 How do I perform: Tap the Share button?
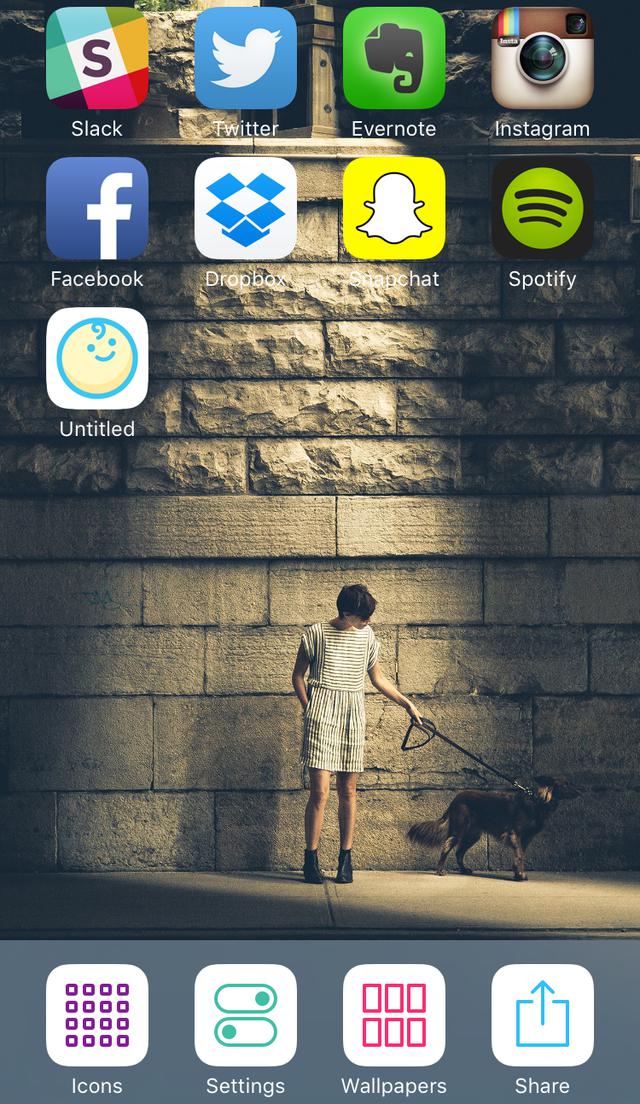point(542,1015)
